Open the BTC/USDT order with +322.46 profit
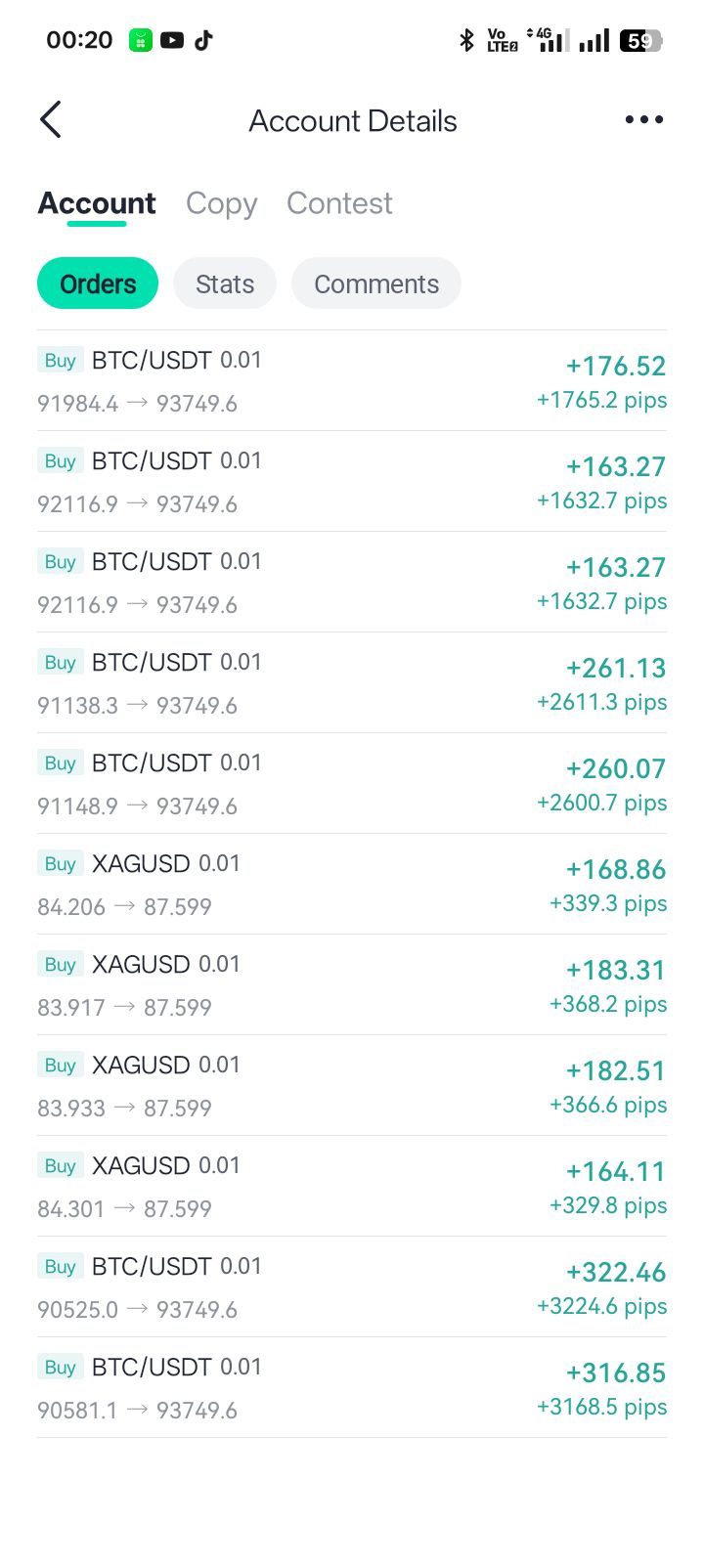Screen dimensions: 704x1568 352,1287
